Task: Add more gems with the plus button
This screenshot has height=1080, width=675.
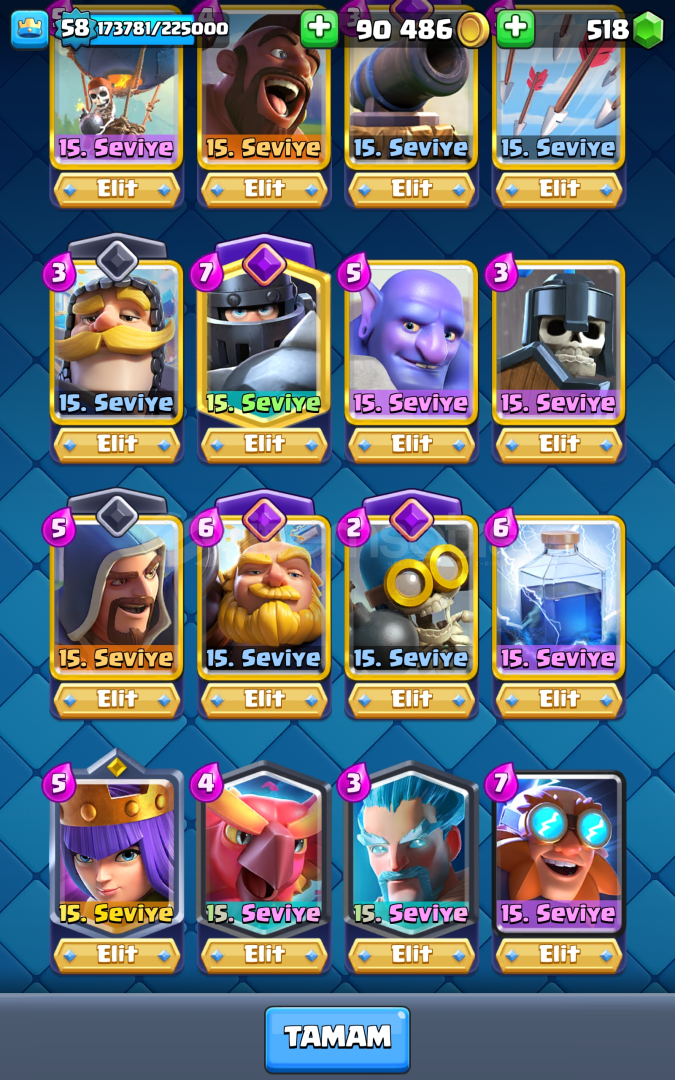Action: pos(515,29)
